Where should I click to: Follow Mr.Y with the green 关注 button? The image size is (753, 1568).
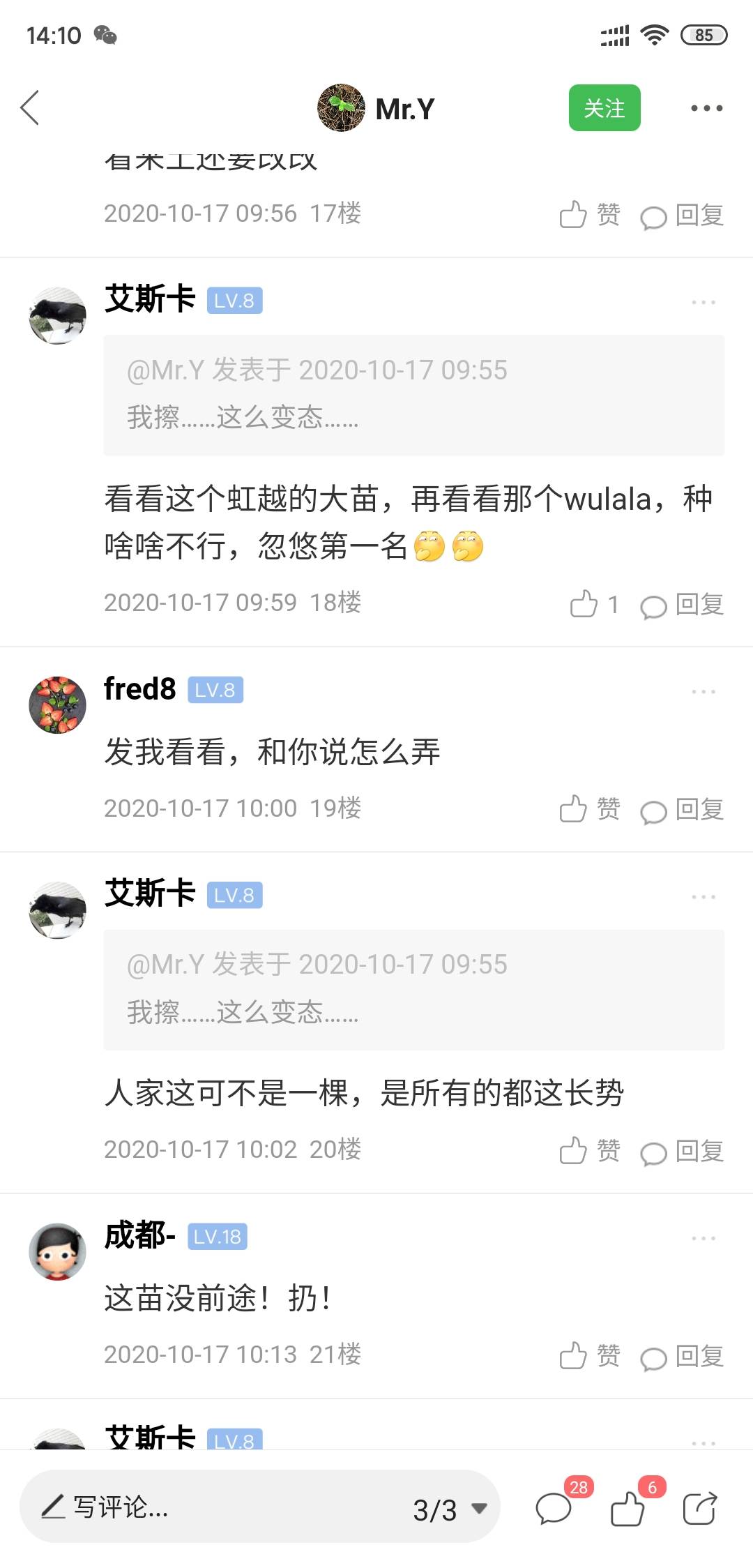pyautogui.click(x=604, y=108)
